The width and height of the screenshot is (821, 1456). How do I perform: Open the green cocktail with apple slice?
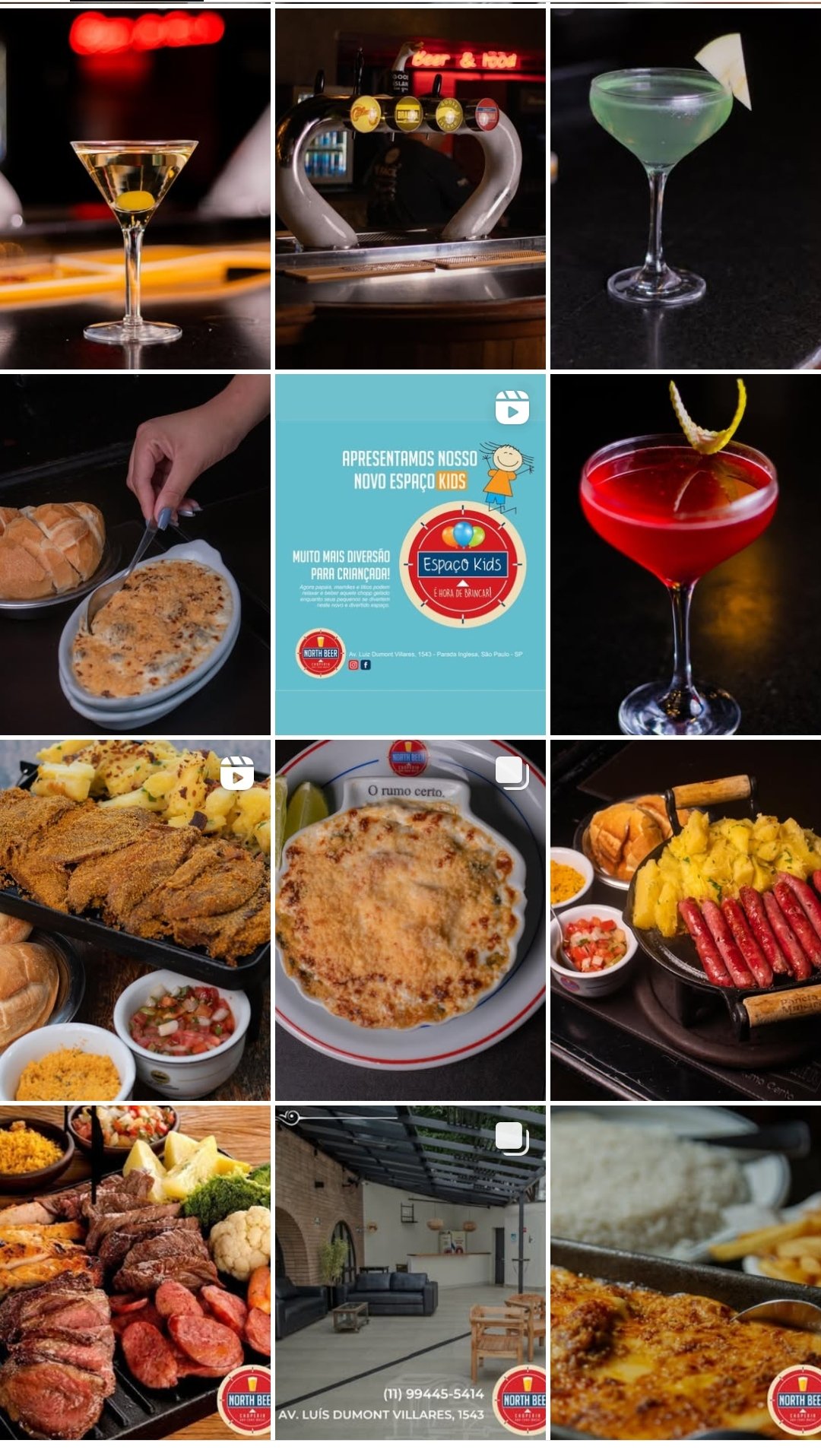coord(686,189)
